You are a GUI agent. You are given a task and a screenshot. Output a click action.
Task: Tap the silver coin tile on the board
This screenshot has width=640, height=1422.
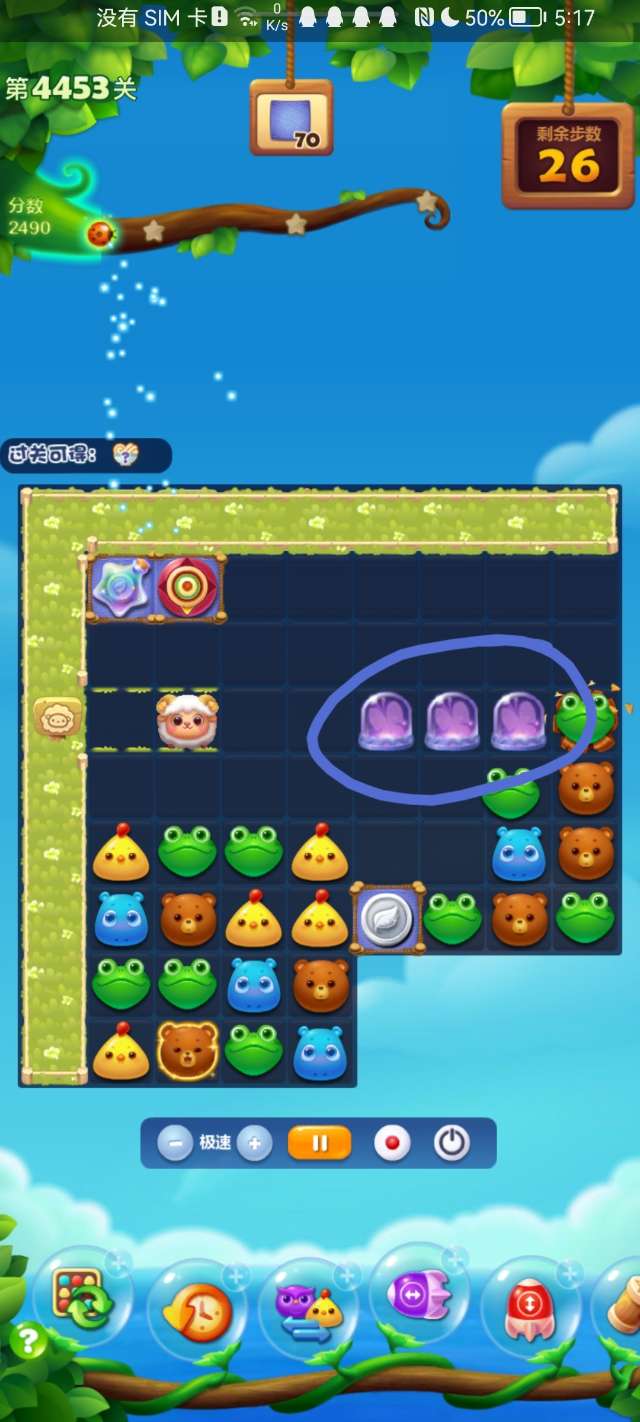[x=387, y=918]
